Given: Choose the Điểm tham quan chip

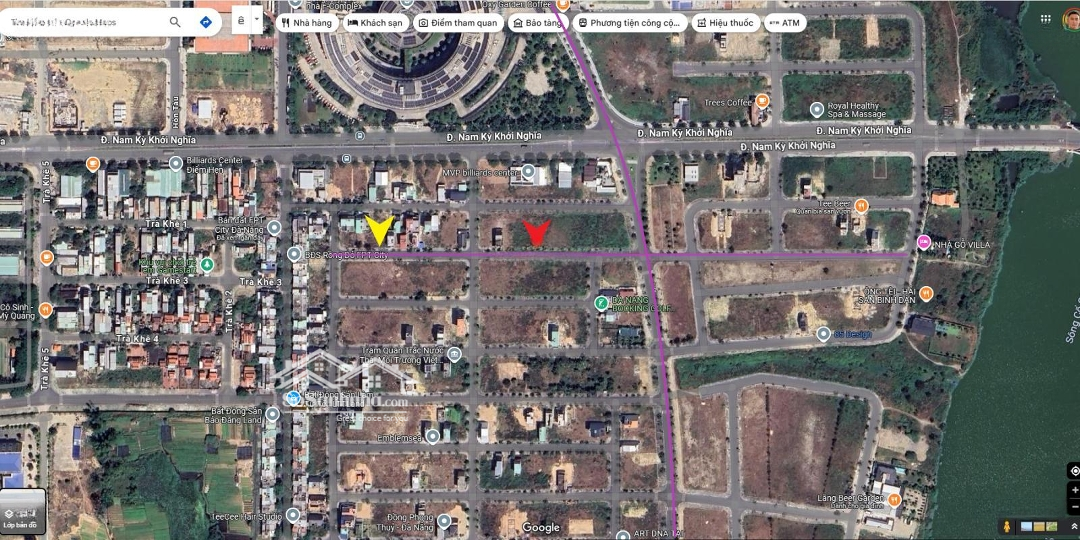Looking at the screenshot, I should (x=457, y=22).
